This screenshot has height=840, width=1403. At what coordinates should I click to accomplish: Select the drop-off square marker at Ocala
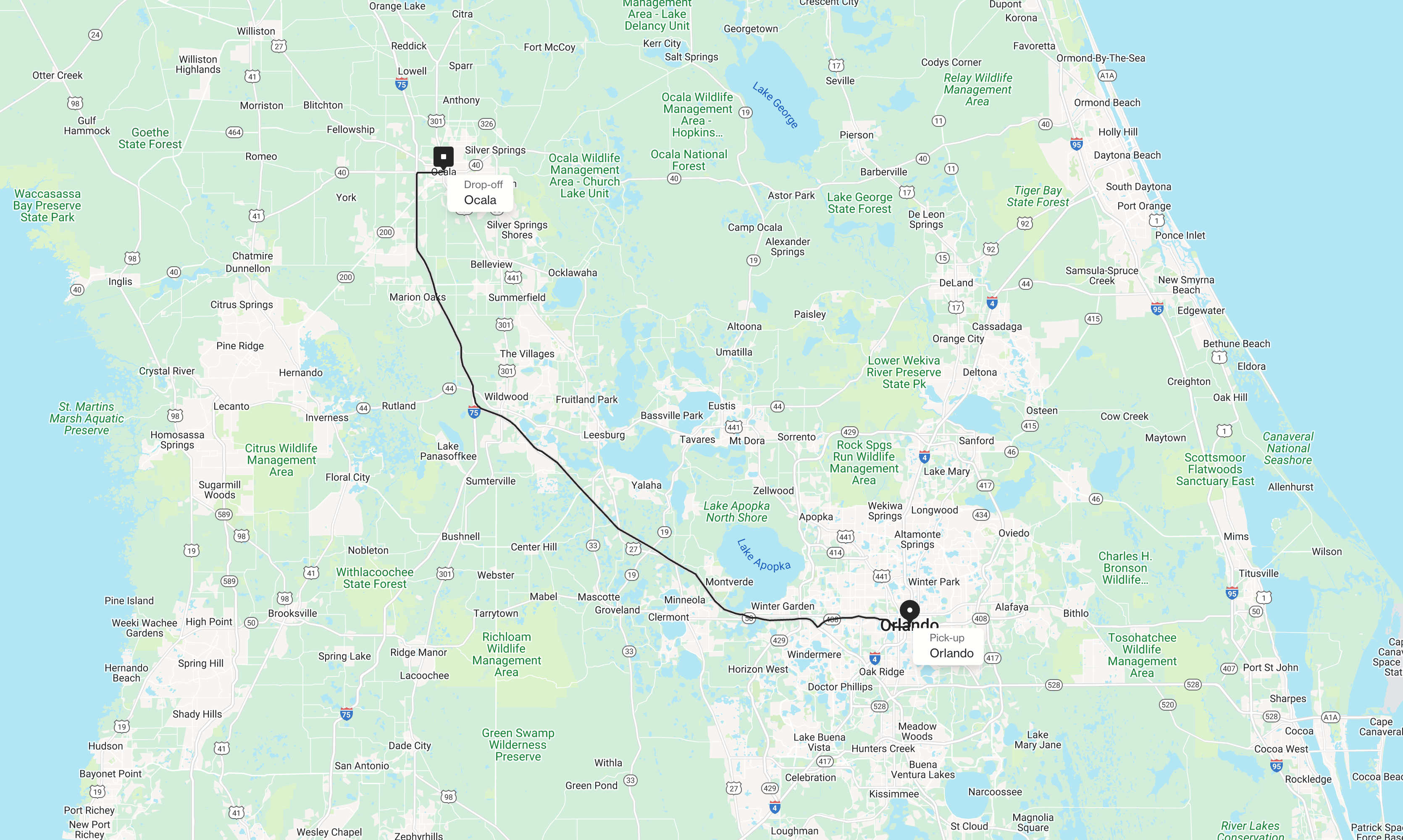coord(443,156)
